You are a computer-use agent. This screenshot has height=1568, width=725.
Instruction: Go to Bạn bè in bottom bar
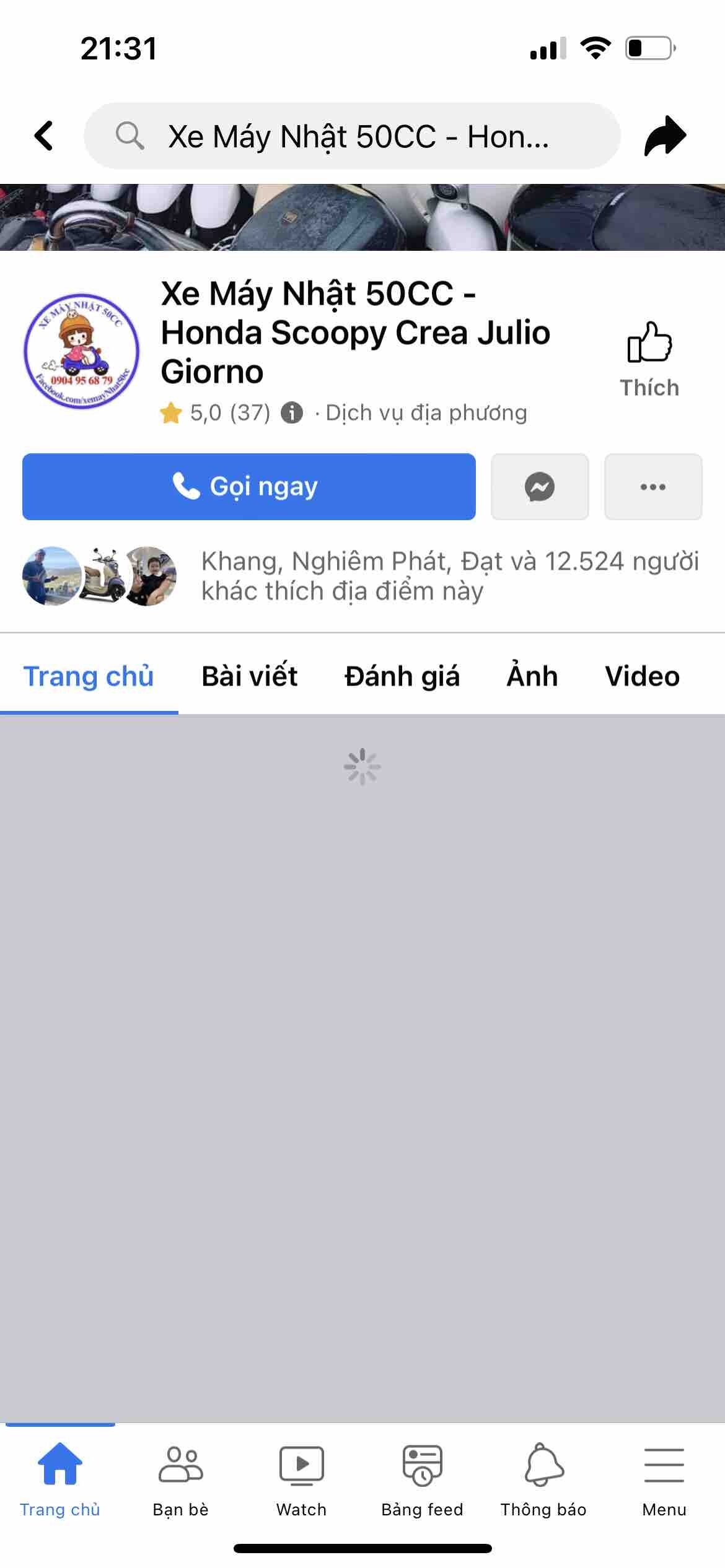point(180,1481)
